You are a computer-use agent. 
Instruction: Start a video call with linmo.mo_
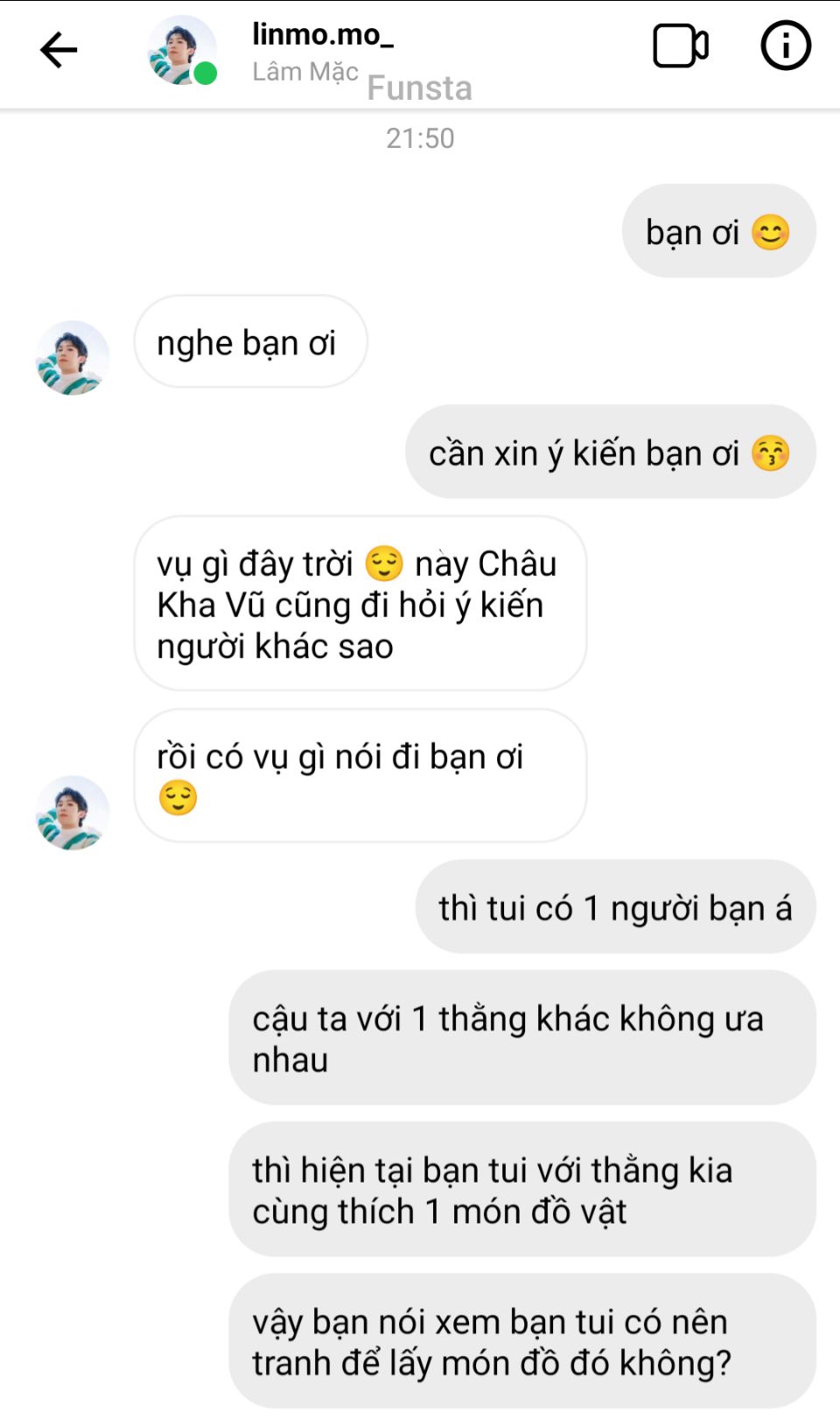pos(681,46)
